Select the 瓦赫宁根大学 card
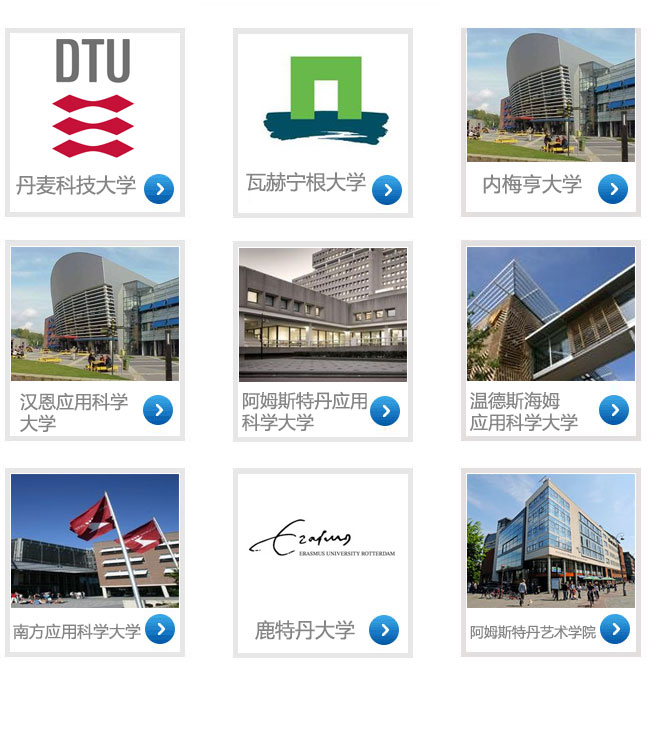This screenshot has height=731, width=647. (x=323, y=121)
